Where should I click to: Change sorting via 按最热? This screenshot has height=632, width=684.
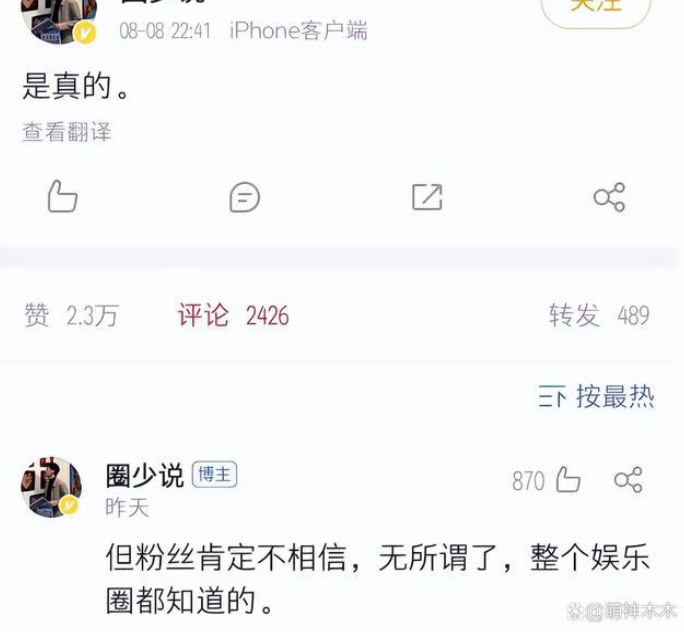tap(596, 397)
